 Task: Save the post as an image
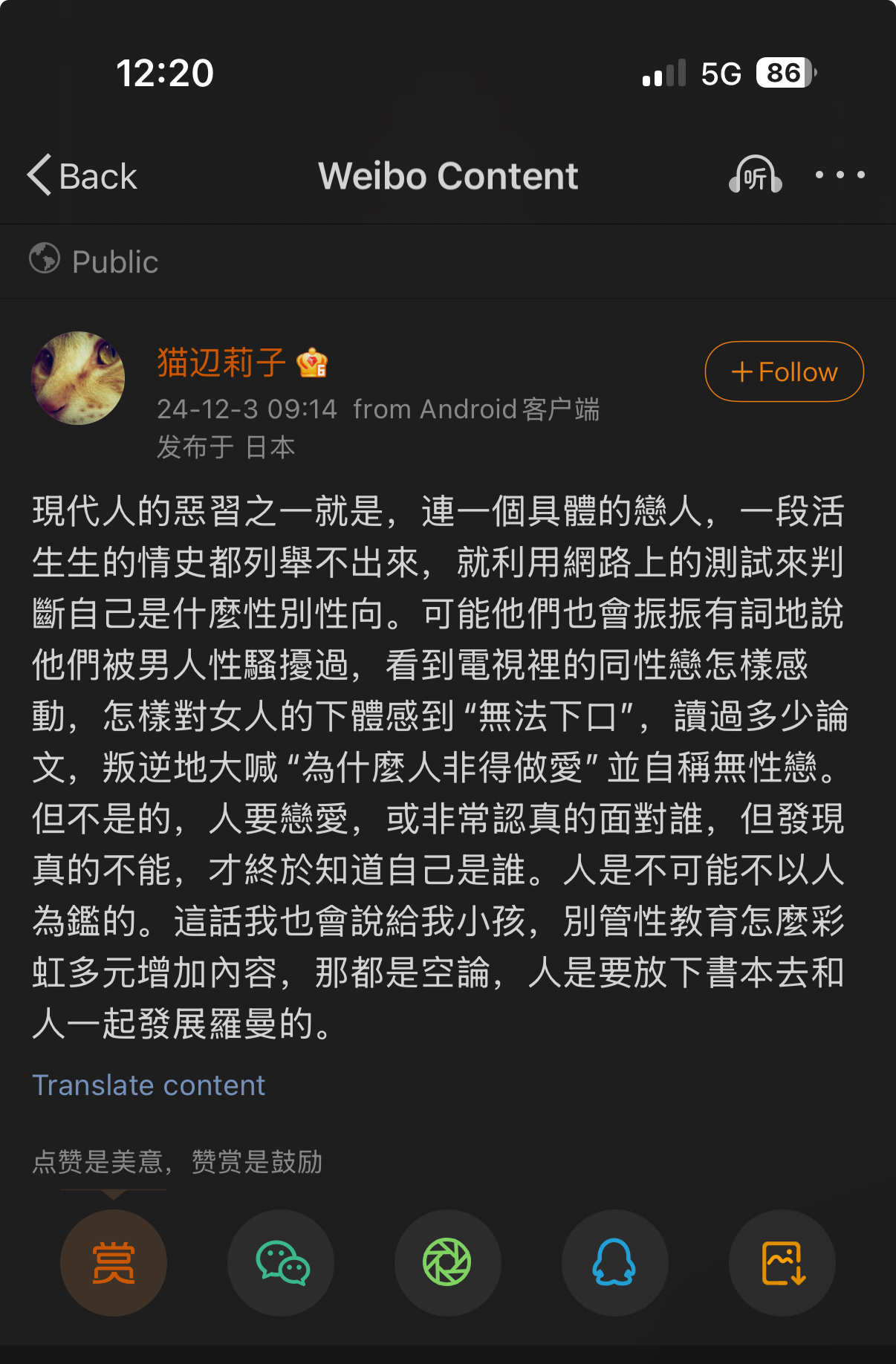(782, 1262)
